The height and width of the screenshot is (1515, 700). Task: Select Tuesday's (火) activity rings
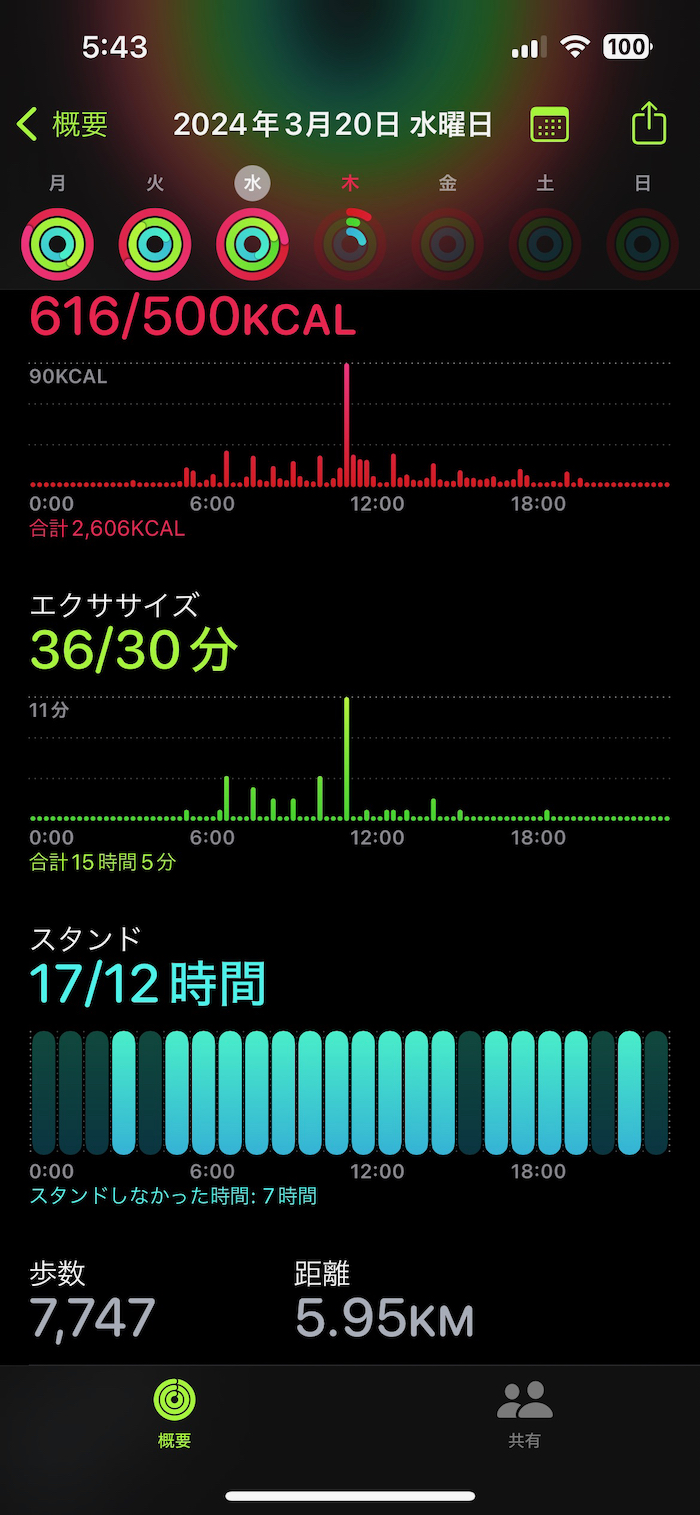click(x=155, y=244)
